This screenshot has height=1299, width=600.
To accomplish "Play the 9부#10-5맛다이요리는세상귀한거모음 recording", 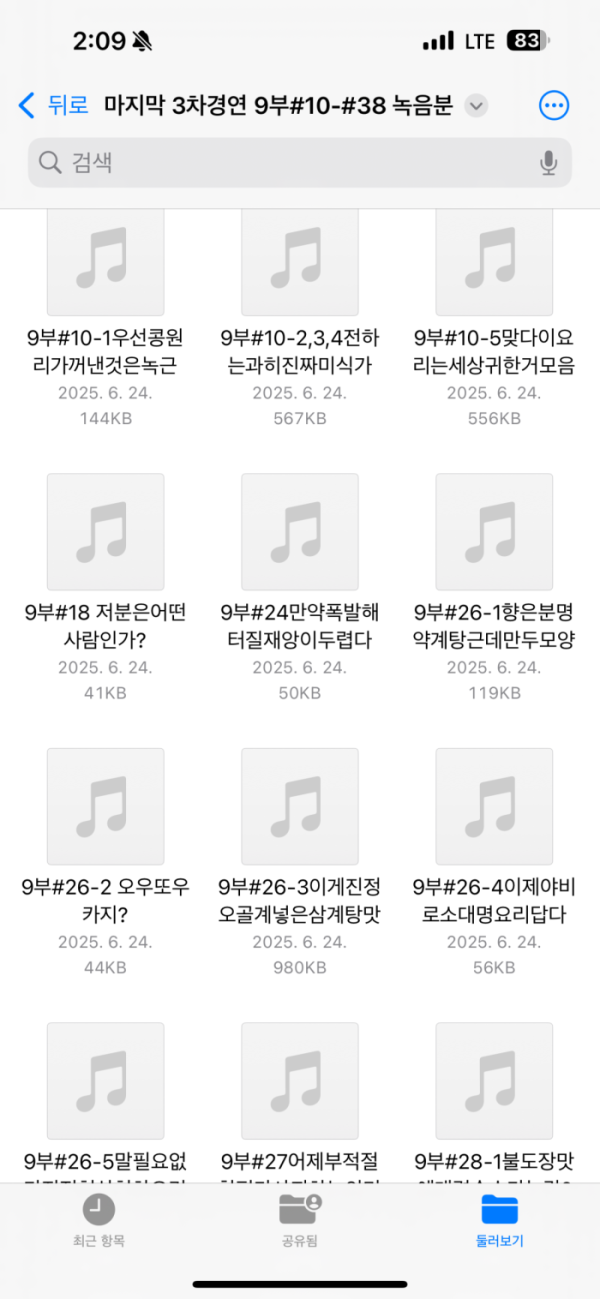I will (x=494, y=260).
